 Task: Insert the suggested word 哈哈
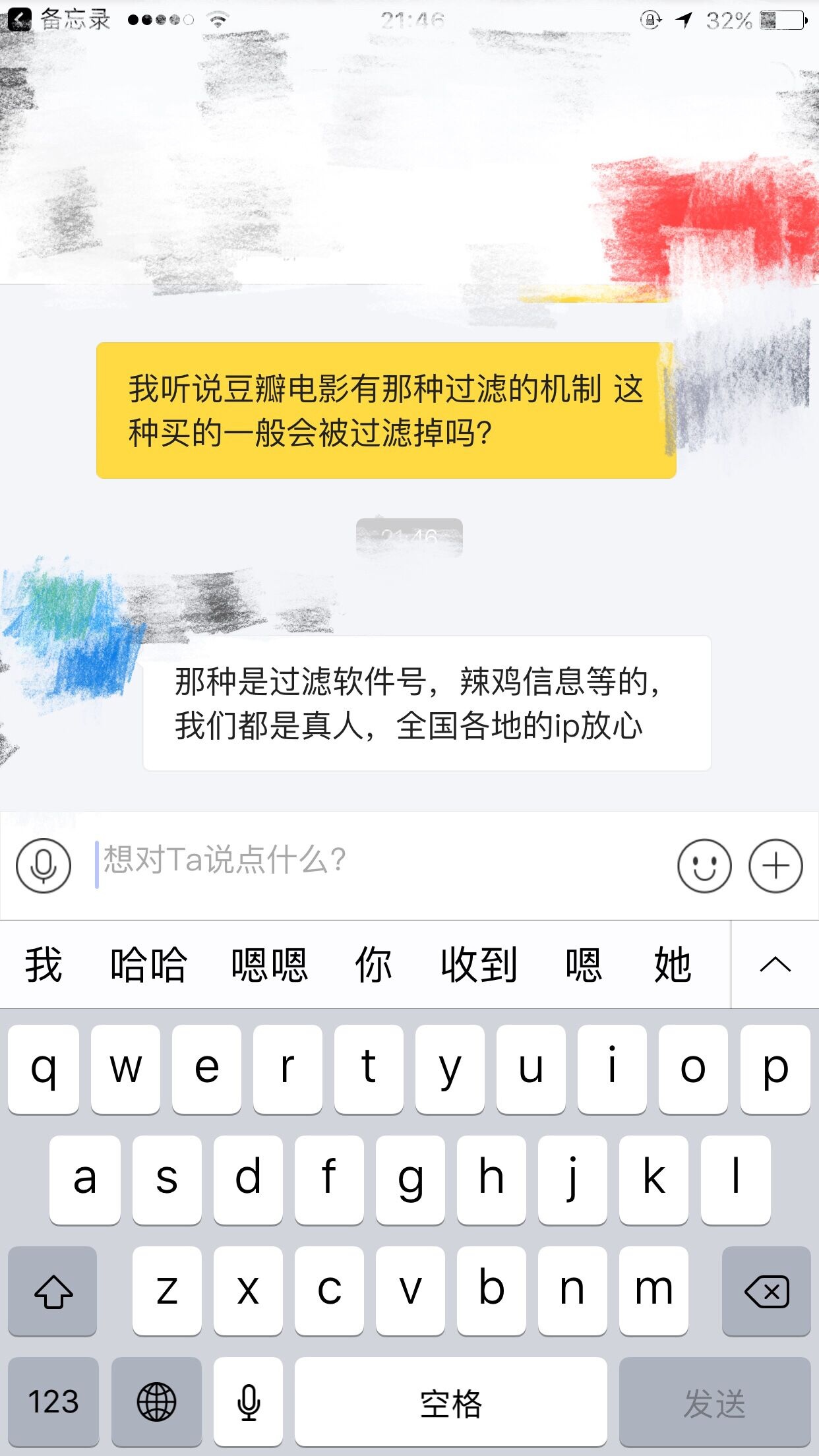pyautogui.click(x=148, y=965)
